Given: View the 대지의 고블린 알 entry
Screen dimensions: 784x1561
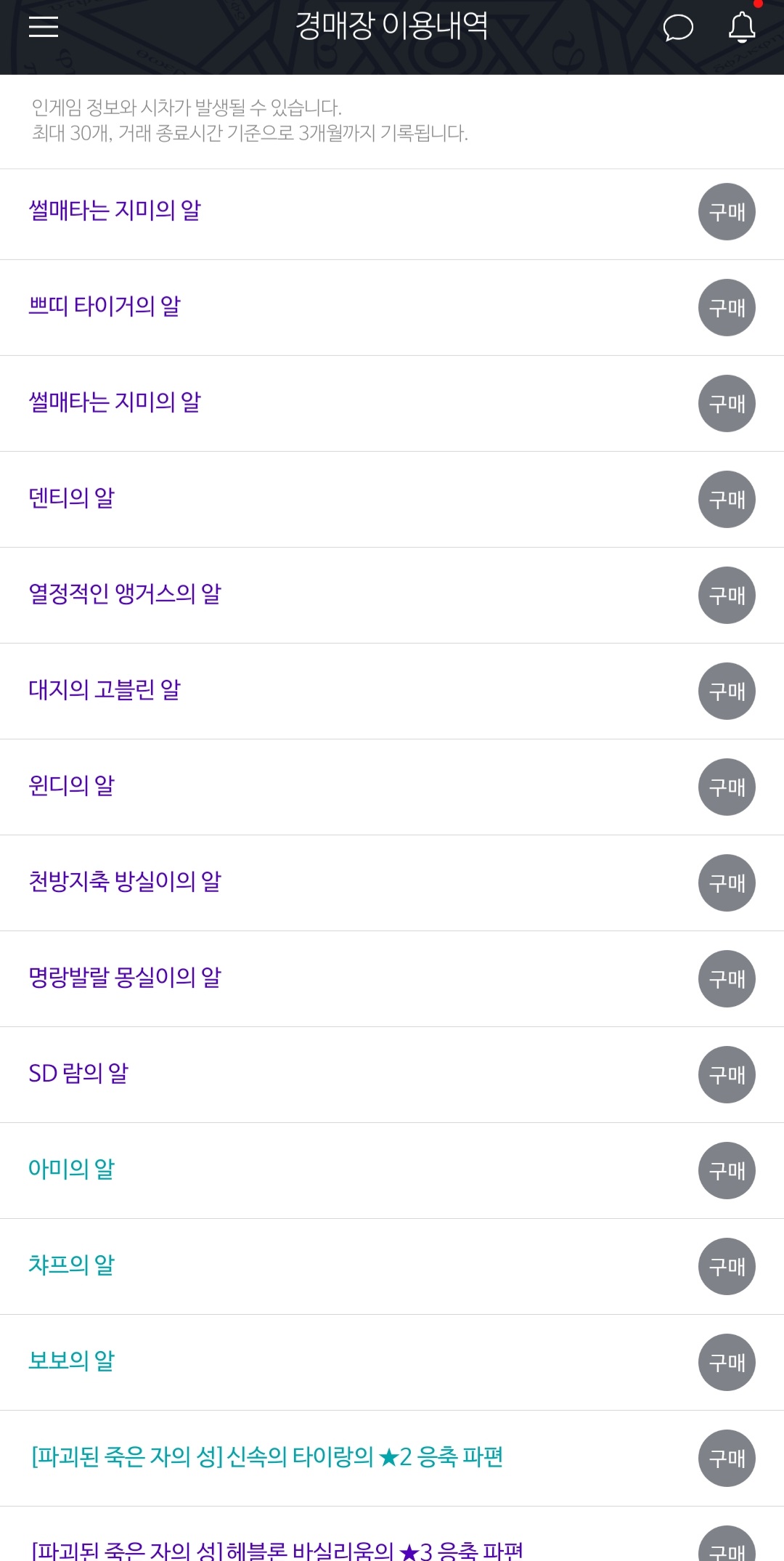Looking at the screenshot, I should (392, 692).
